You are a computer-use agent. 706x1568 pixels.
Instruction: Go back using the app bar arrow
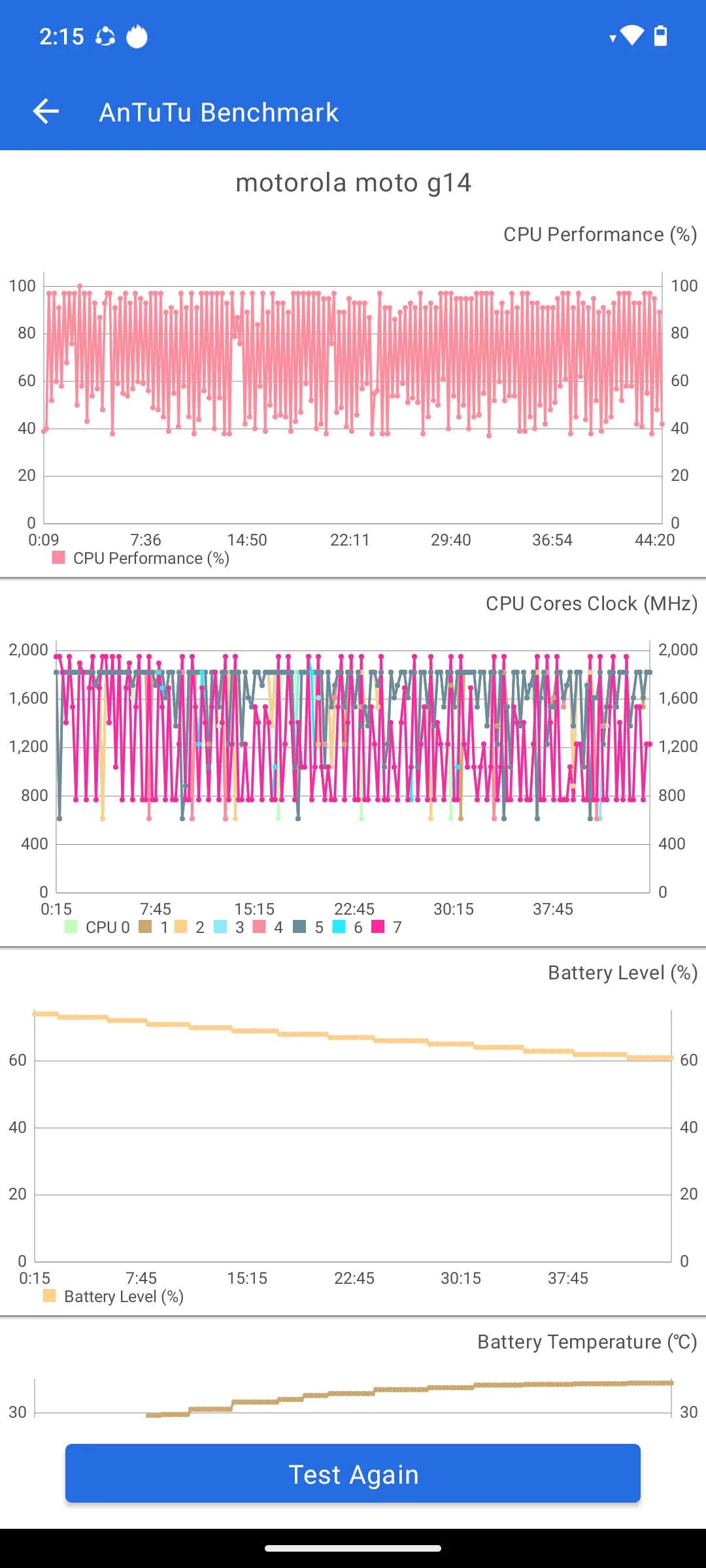(46, 112)
